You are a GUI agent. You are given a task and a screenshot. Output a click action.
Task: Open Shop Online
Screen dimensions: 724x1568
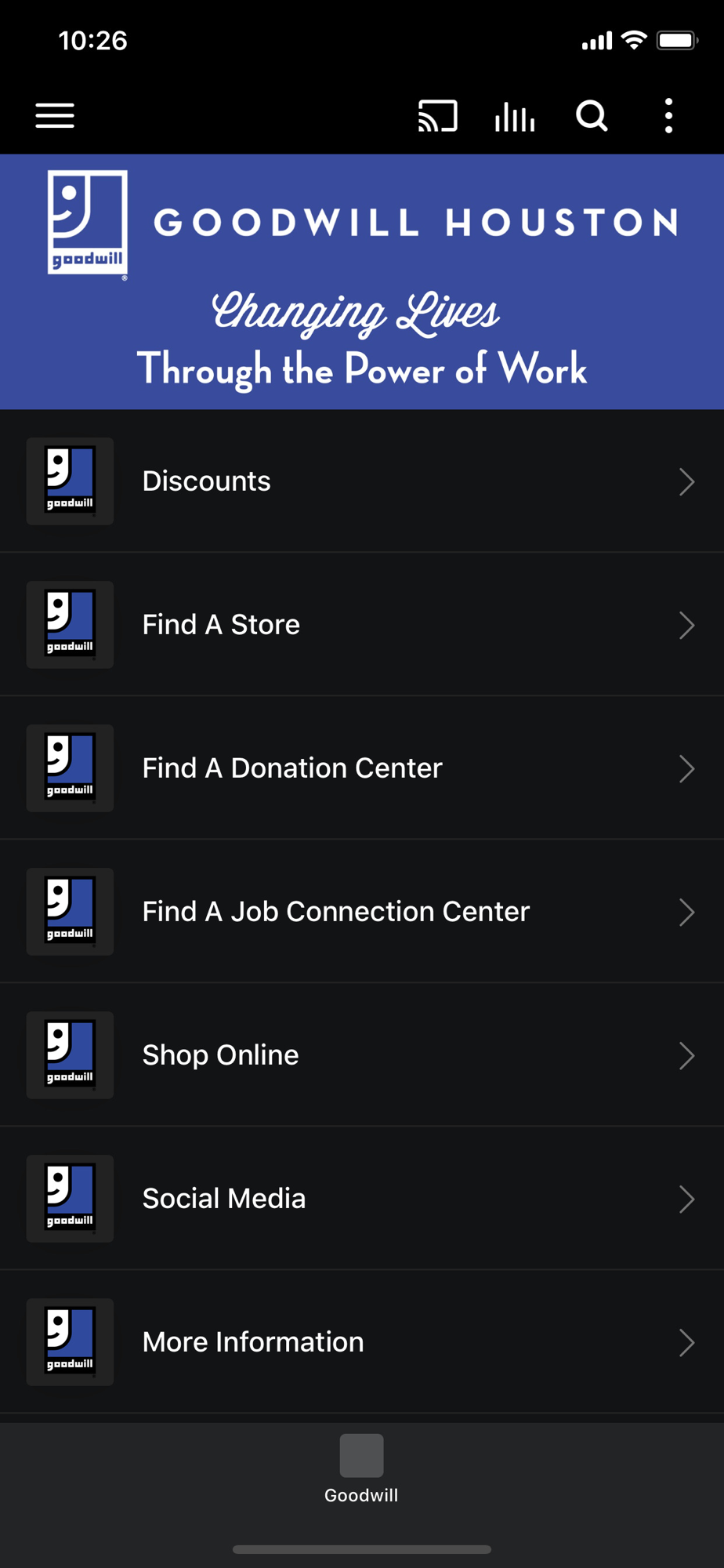coord(362,1055)
